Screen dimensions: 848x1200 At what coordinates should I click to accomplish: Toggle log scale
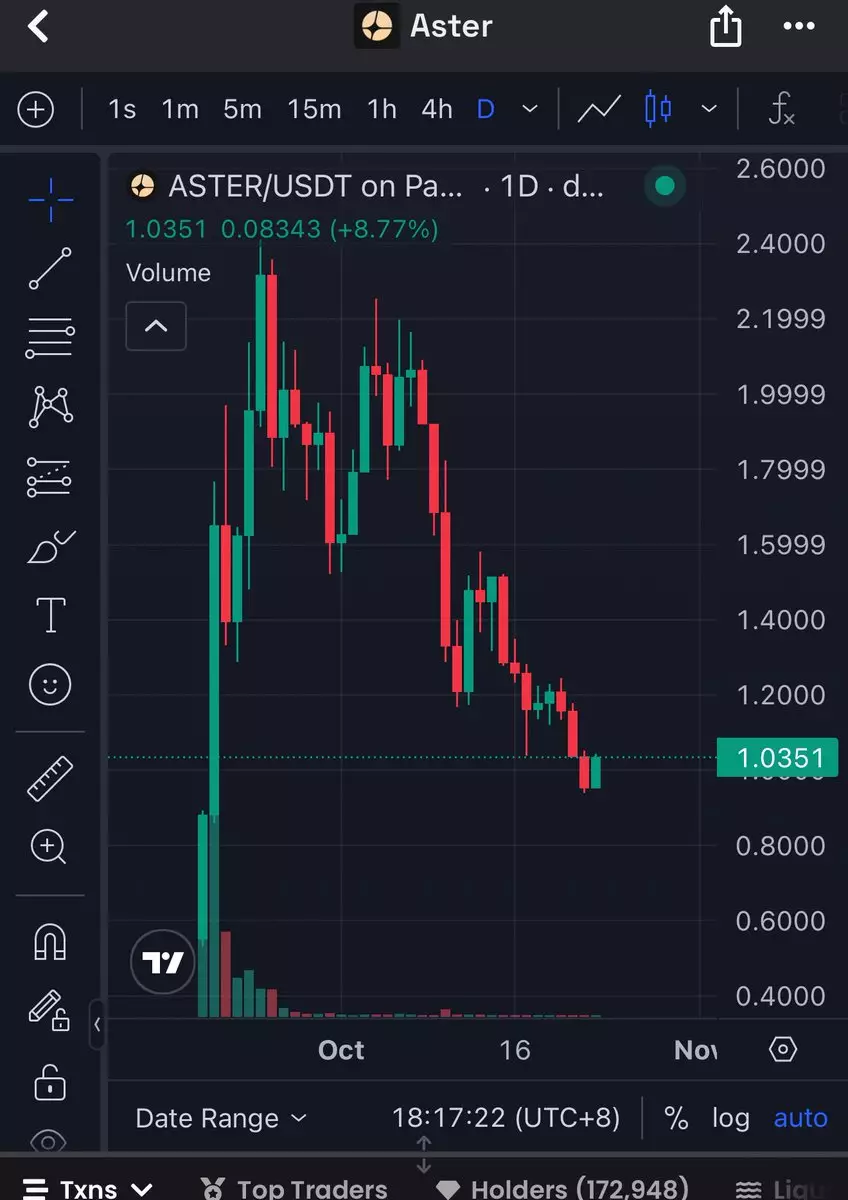[x=731, y=1118]
